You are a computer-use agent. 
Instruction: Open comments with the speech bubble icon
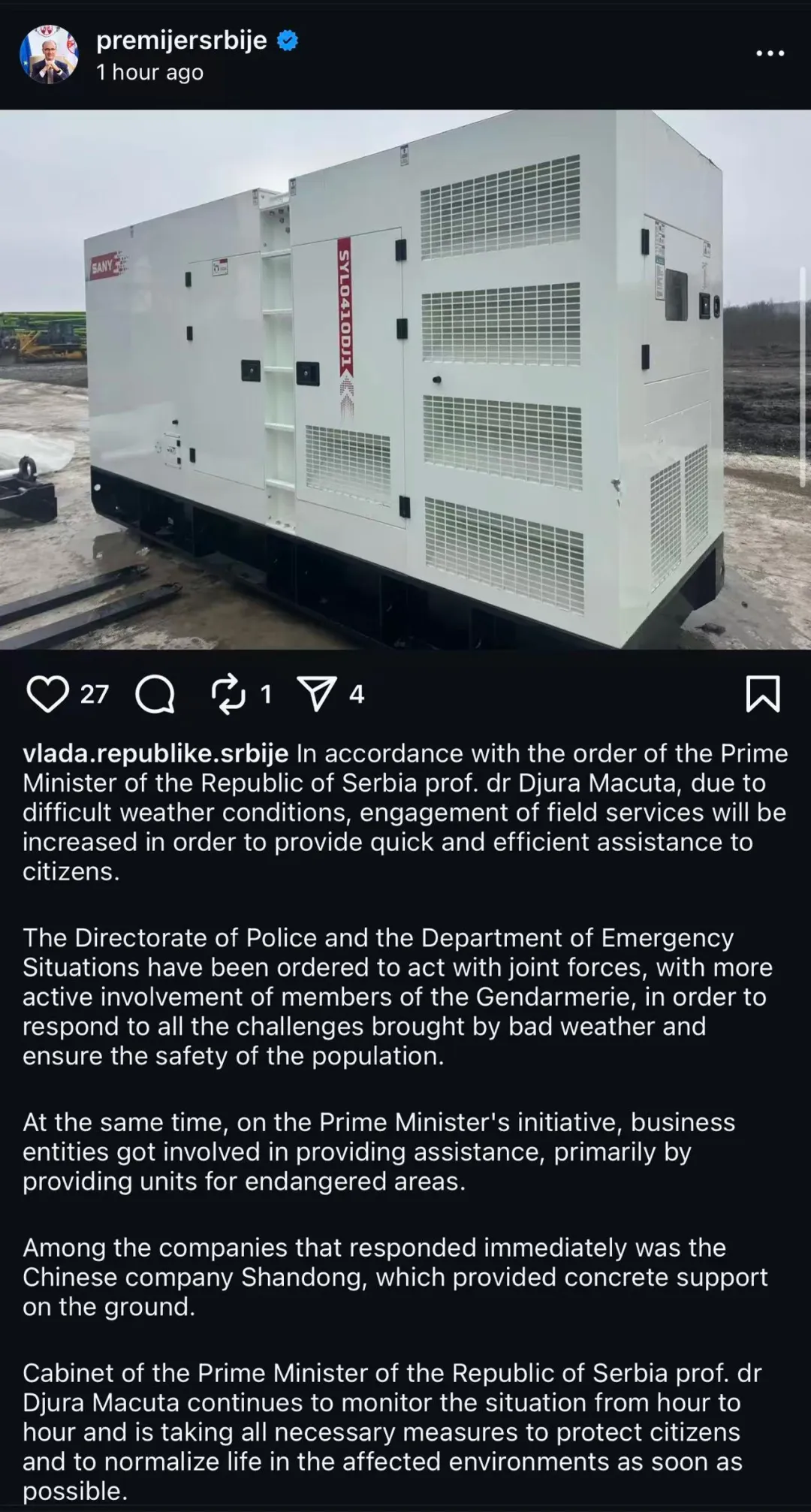point(155,693)
